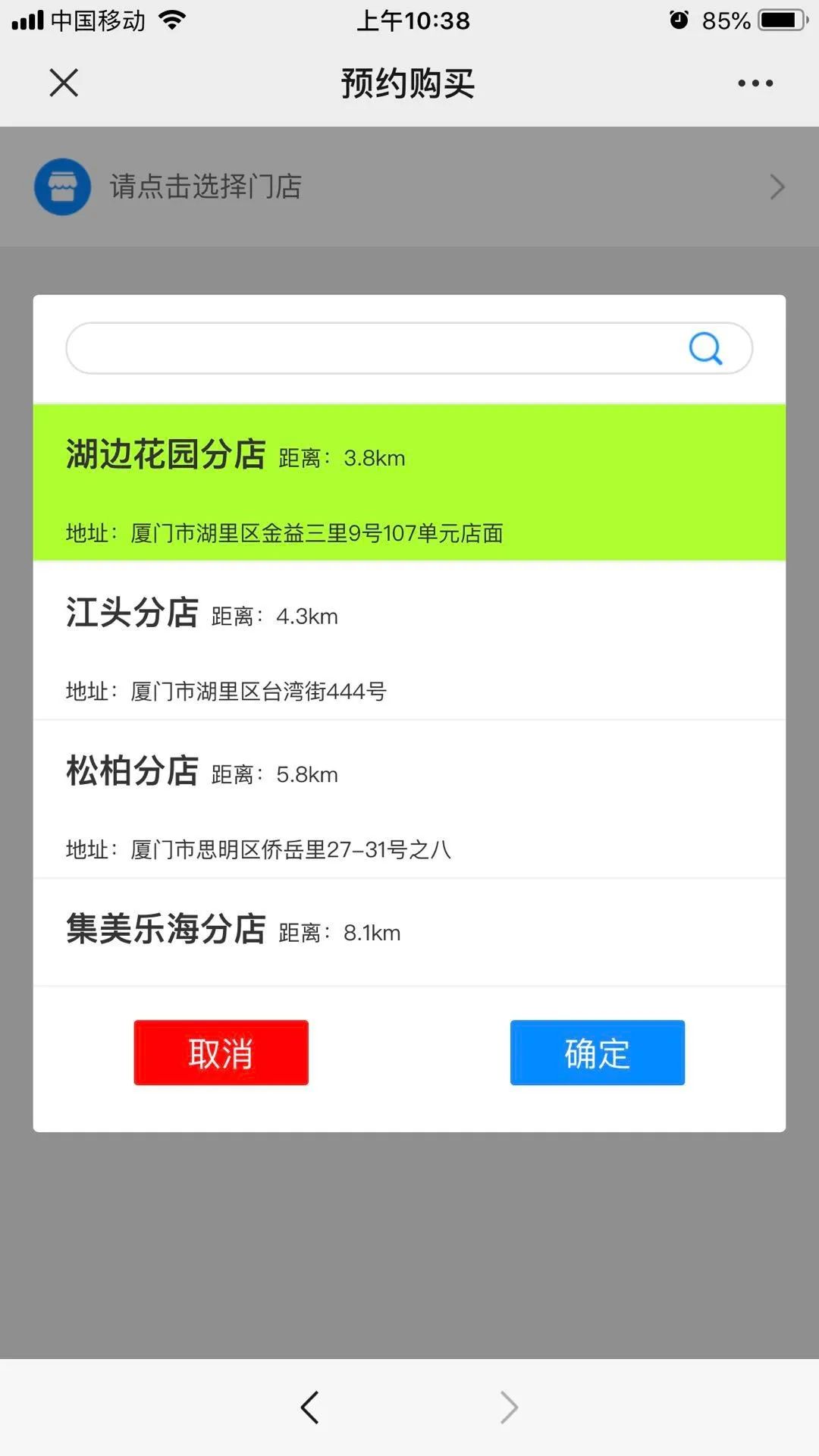Open the ellipsis options menu
This screenshot has height=1456, width=819.
tap(754, 83)
